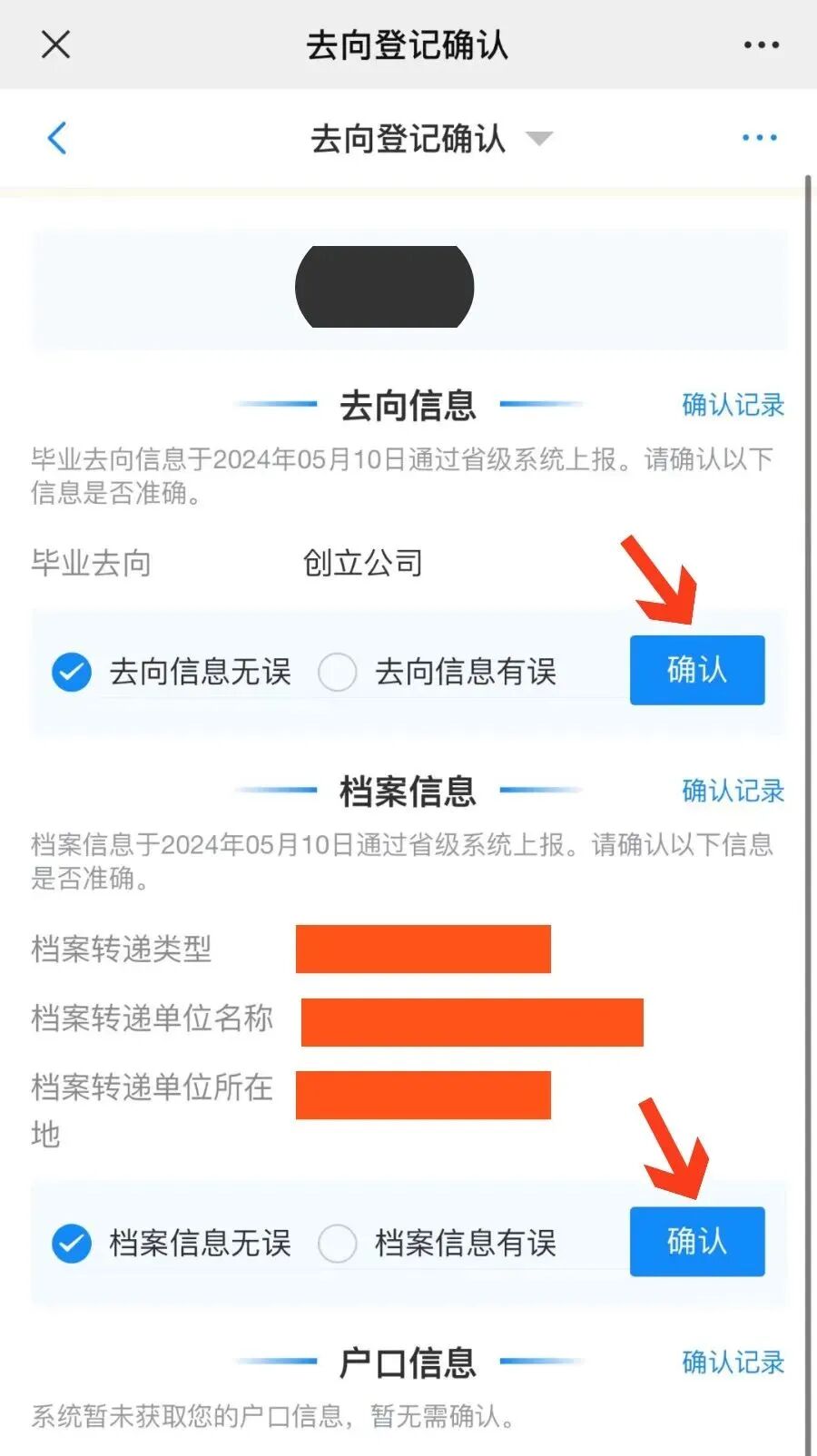
Task: Expand the 去向登记确认 title dropdown
Action: click(539, 139)
